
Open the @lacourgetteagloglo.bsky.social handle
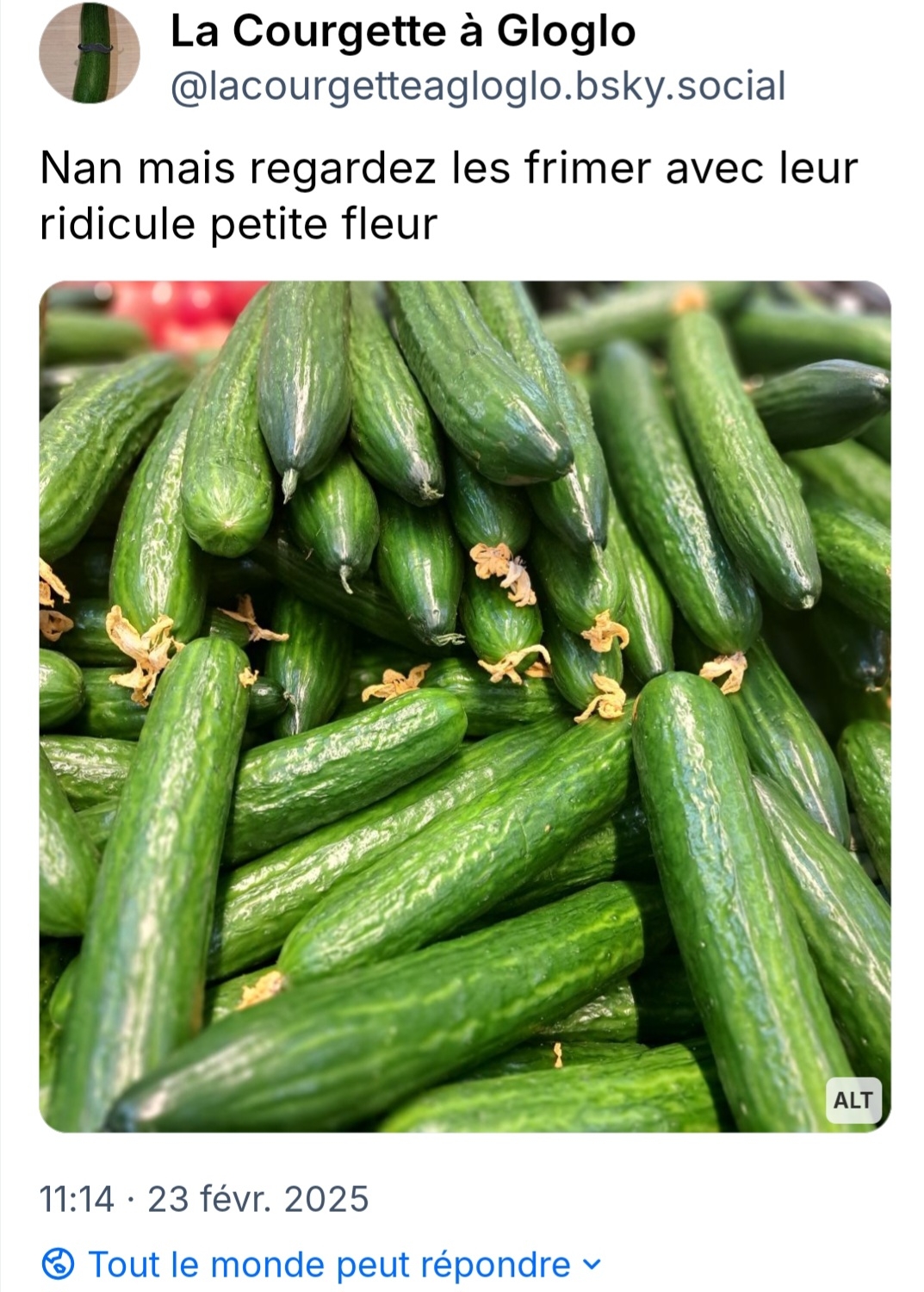point(478,86)
